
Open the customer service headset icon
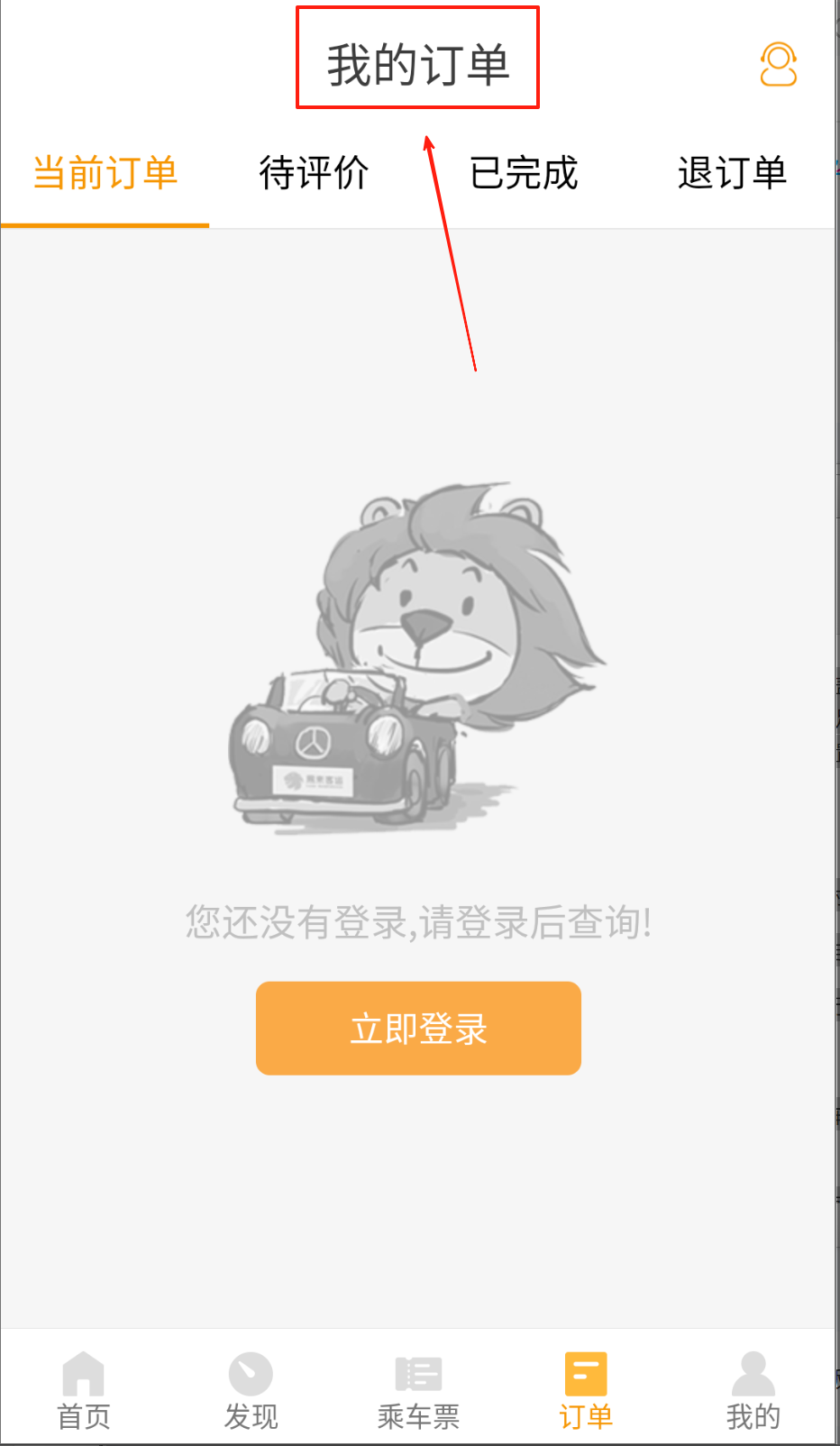coord(778,65)
